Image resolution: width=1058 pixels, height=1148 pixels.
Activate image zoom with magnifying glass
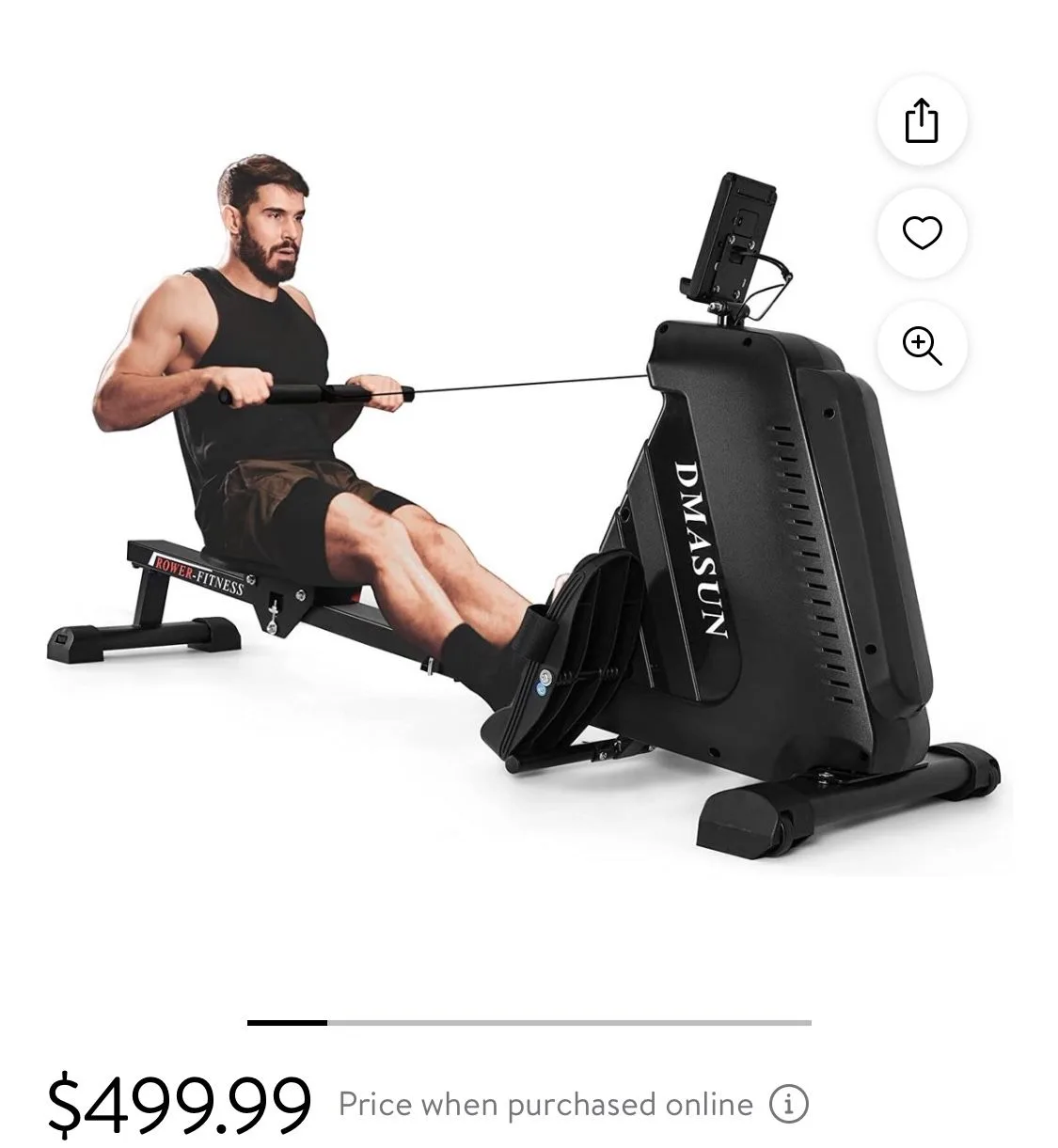point(924,346)
